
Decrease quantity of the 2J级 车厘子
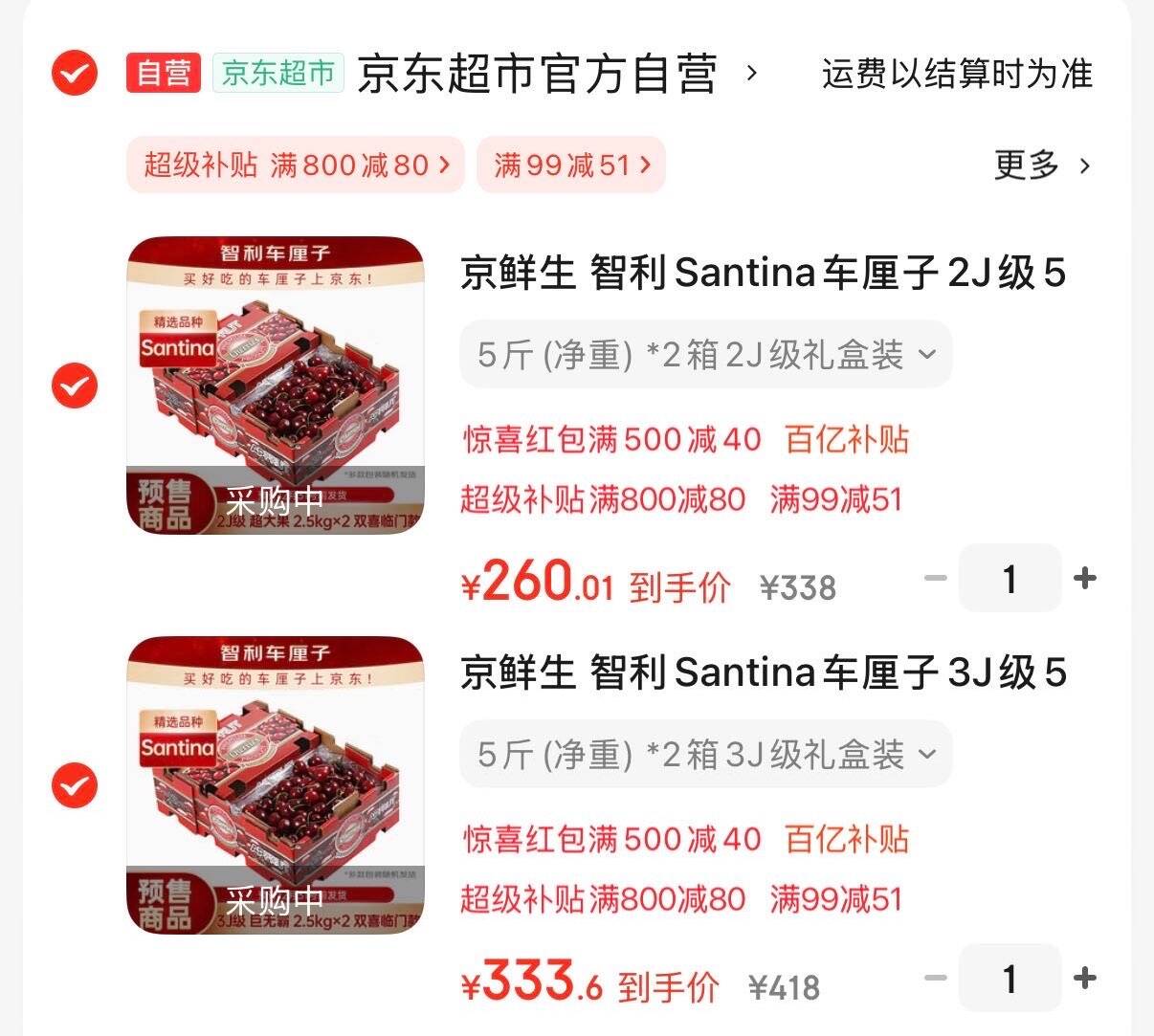click(936, 578)
